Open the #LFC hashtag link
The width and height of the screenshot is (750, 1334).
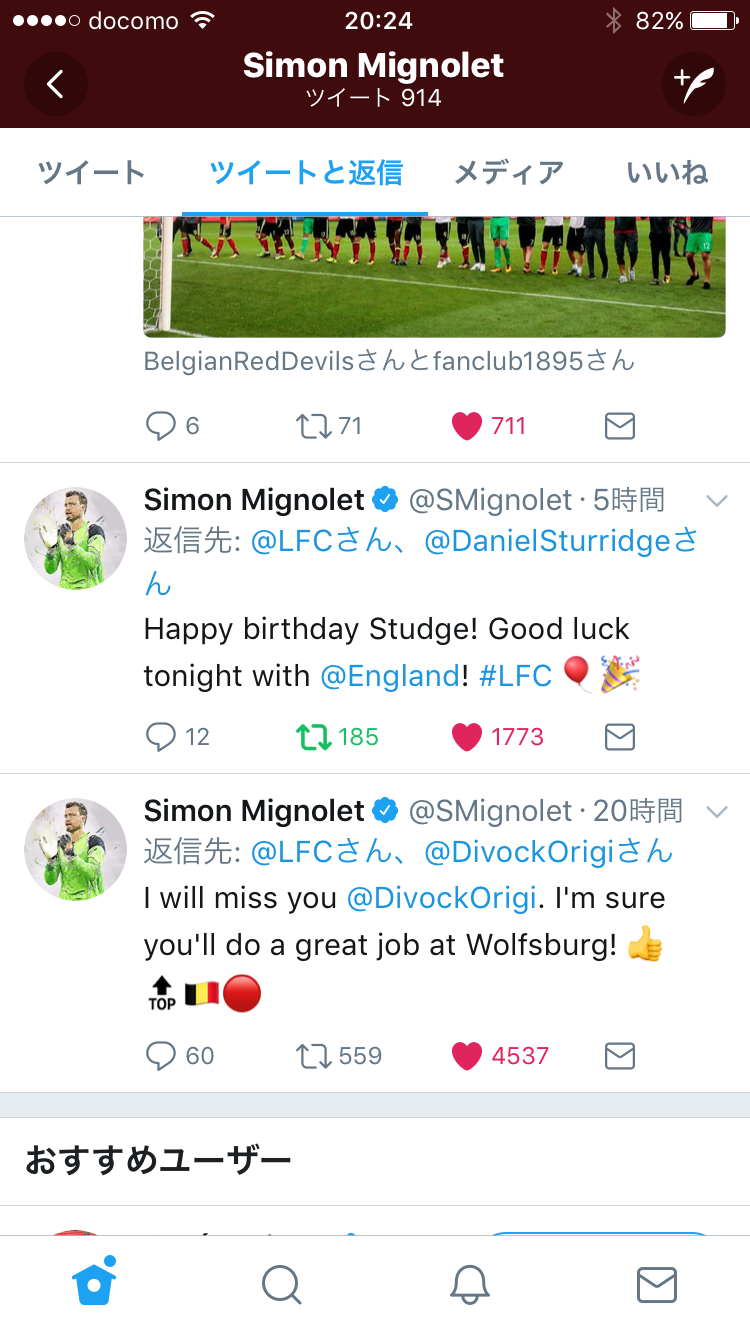(x=515, y=676)
